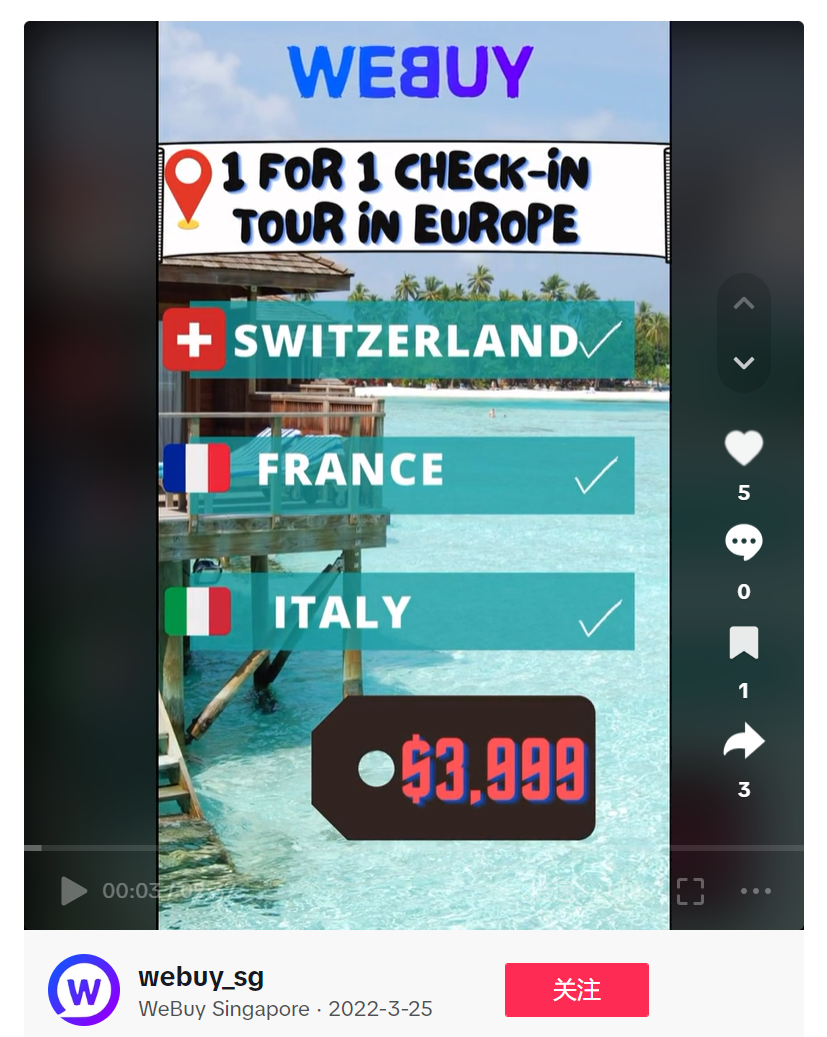This screenshot has height=1037, width=827.
Task: Bookmark this video to favorites
Action: 743,643
